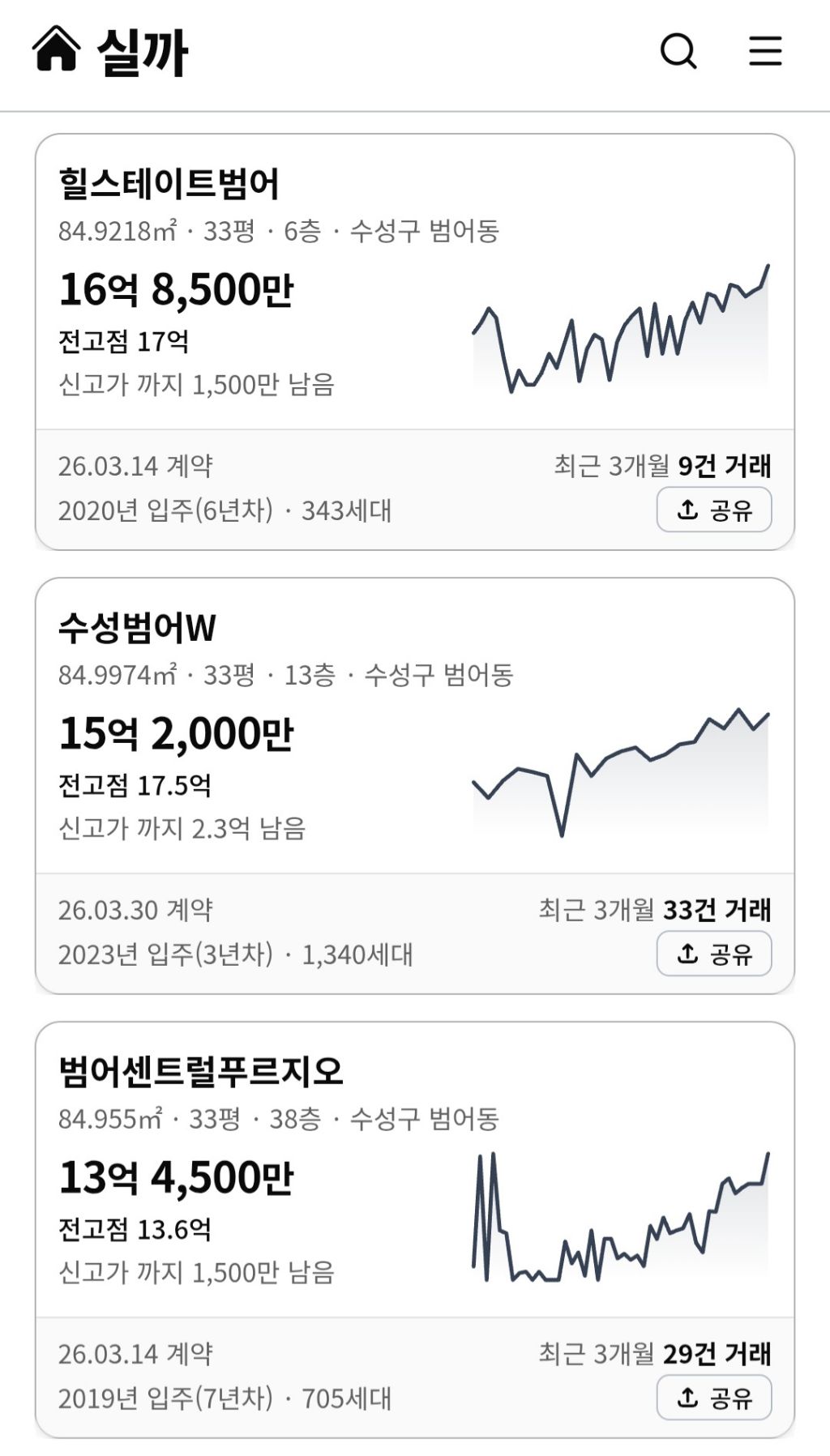Share the 힐스테이트범어 listing

click(714, 510)
